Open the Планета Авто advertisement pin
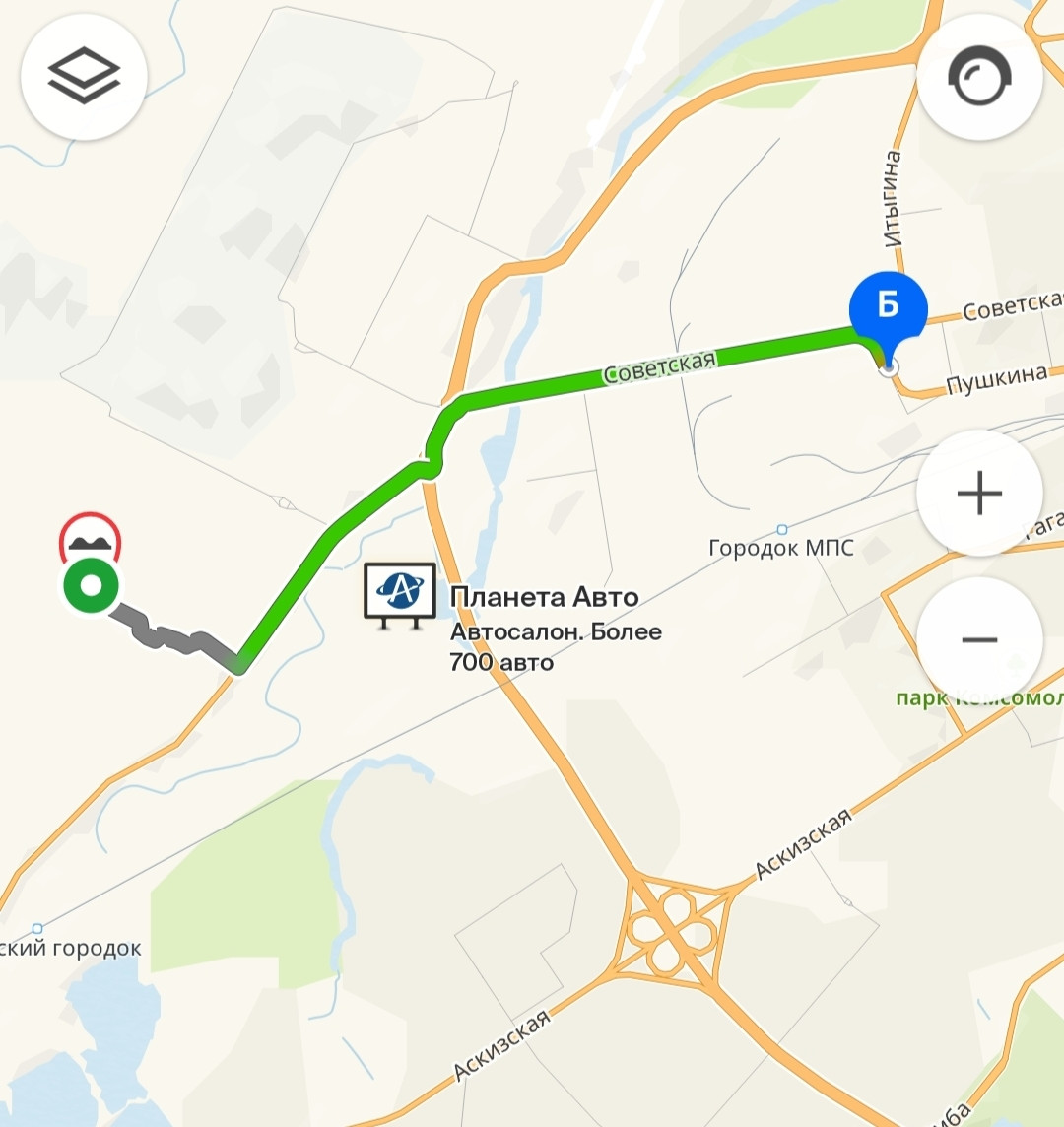Image resolution: width=1064 pixels, height=1127 pixels. click(400, 590)
